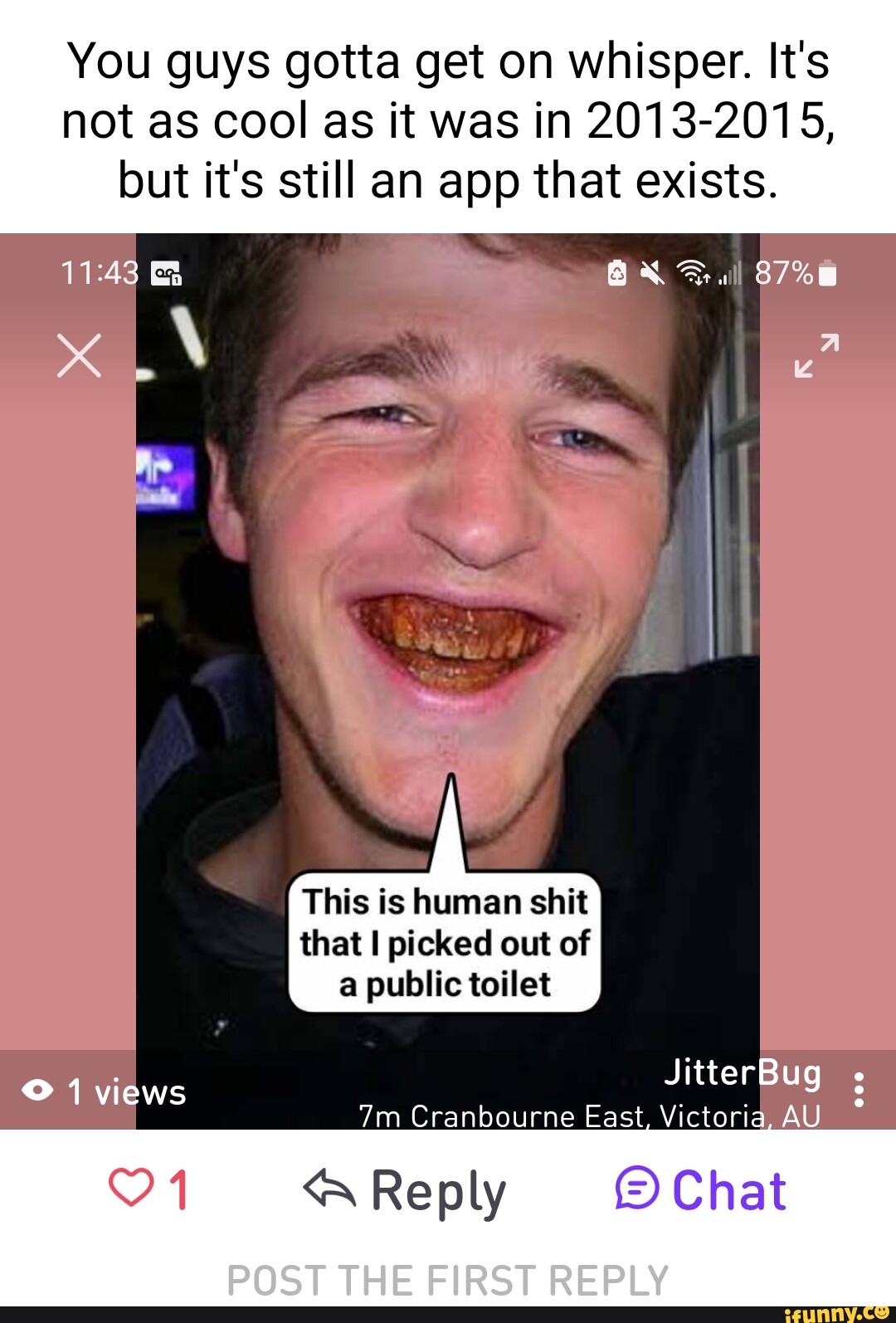Viewport: 896px width, 1323px height.
Task: Click the battery saver icon in the status bar
Action: point(616,273)
